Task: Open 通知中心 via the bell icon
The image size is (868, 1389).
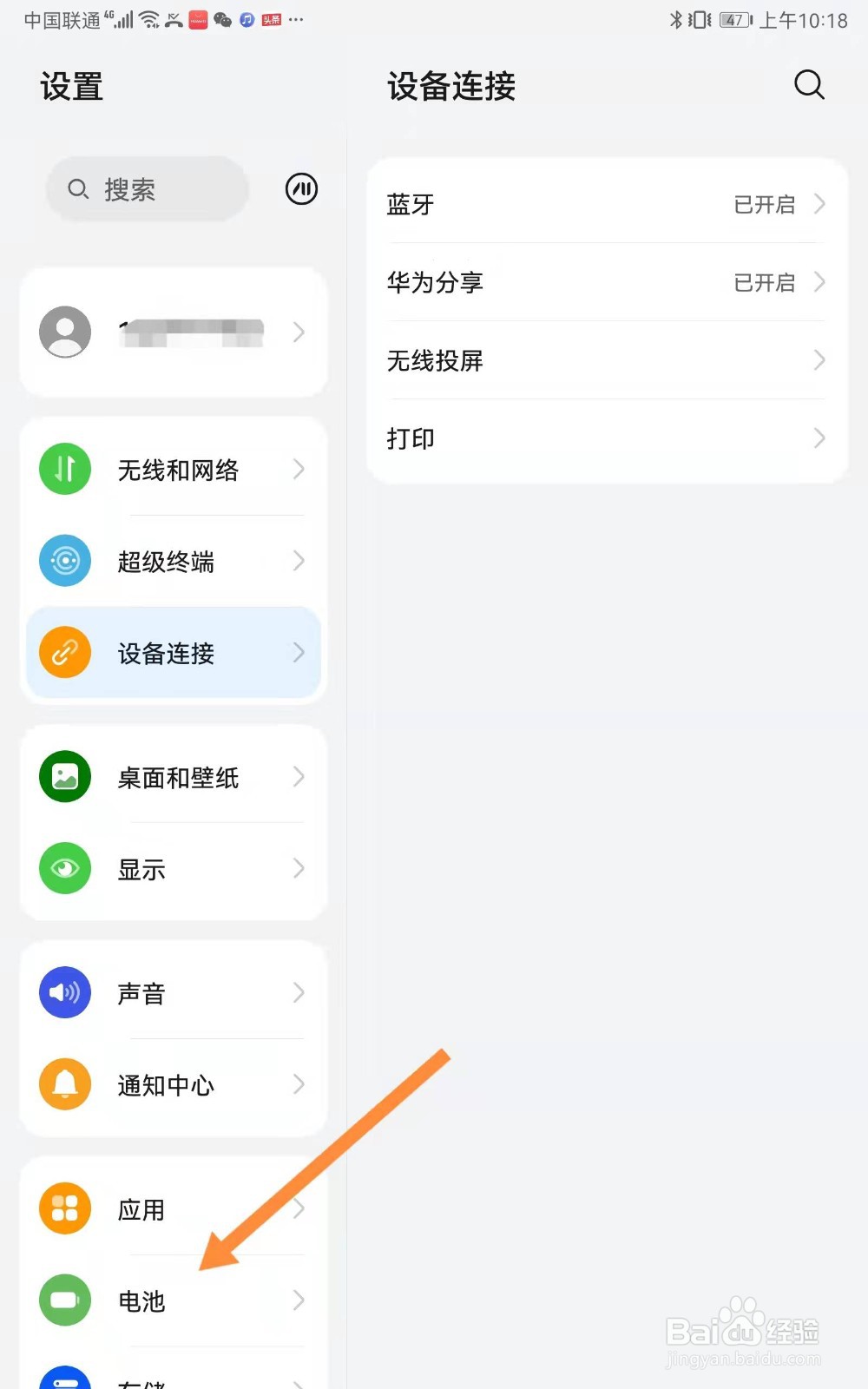Action: click(64, 1084)
